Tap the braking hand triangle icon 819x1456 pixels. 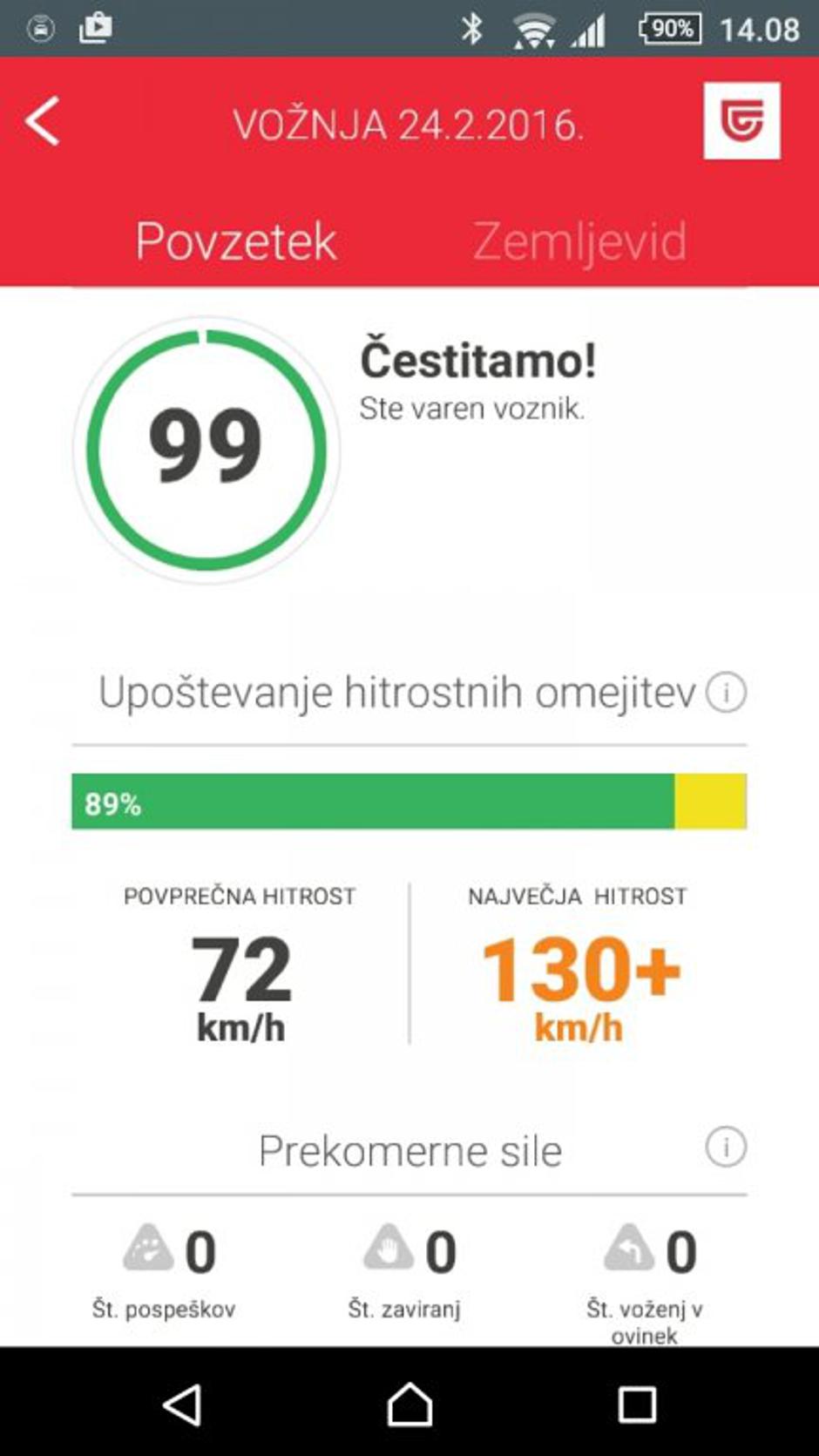tap(390, 1249)
